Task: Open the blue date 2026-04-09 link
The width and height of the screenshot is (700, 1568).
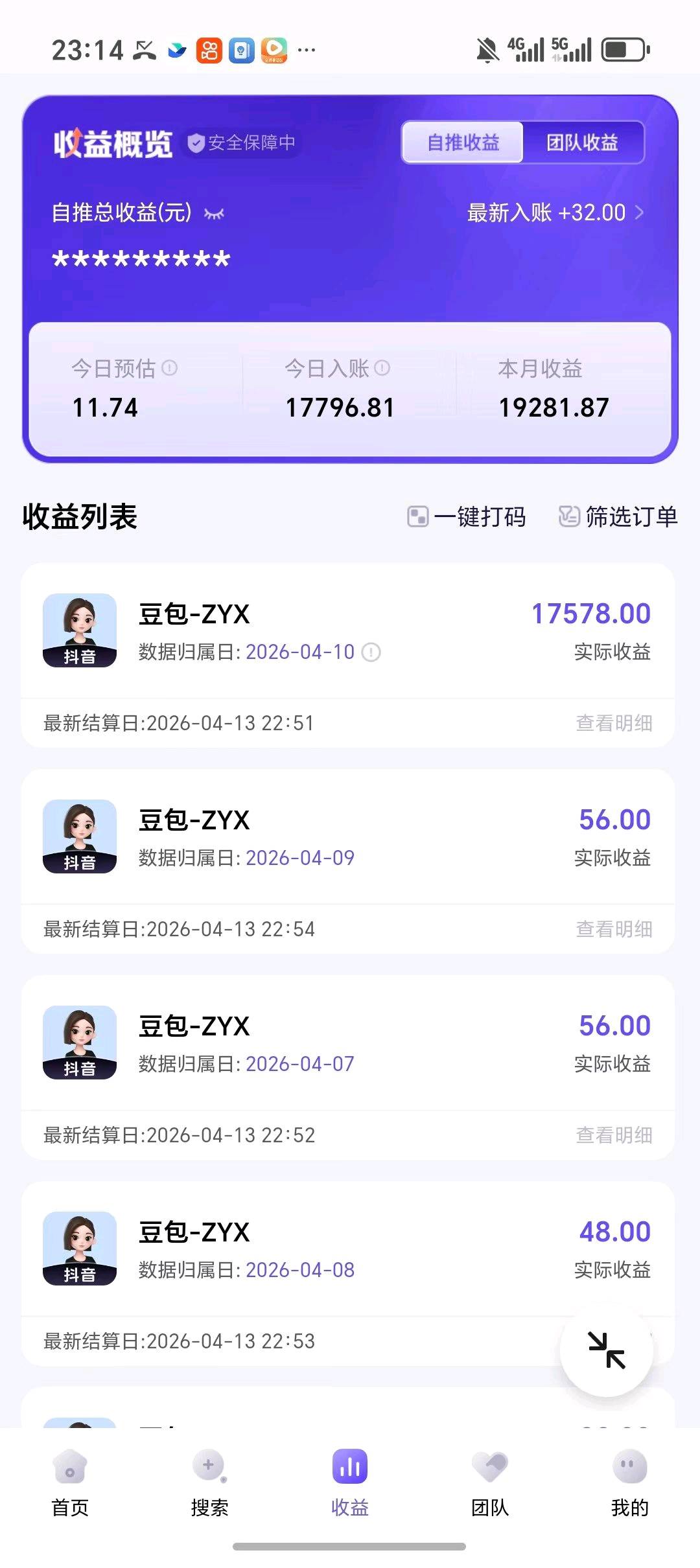Action: pyautogui.click(x=299, y=858)
